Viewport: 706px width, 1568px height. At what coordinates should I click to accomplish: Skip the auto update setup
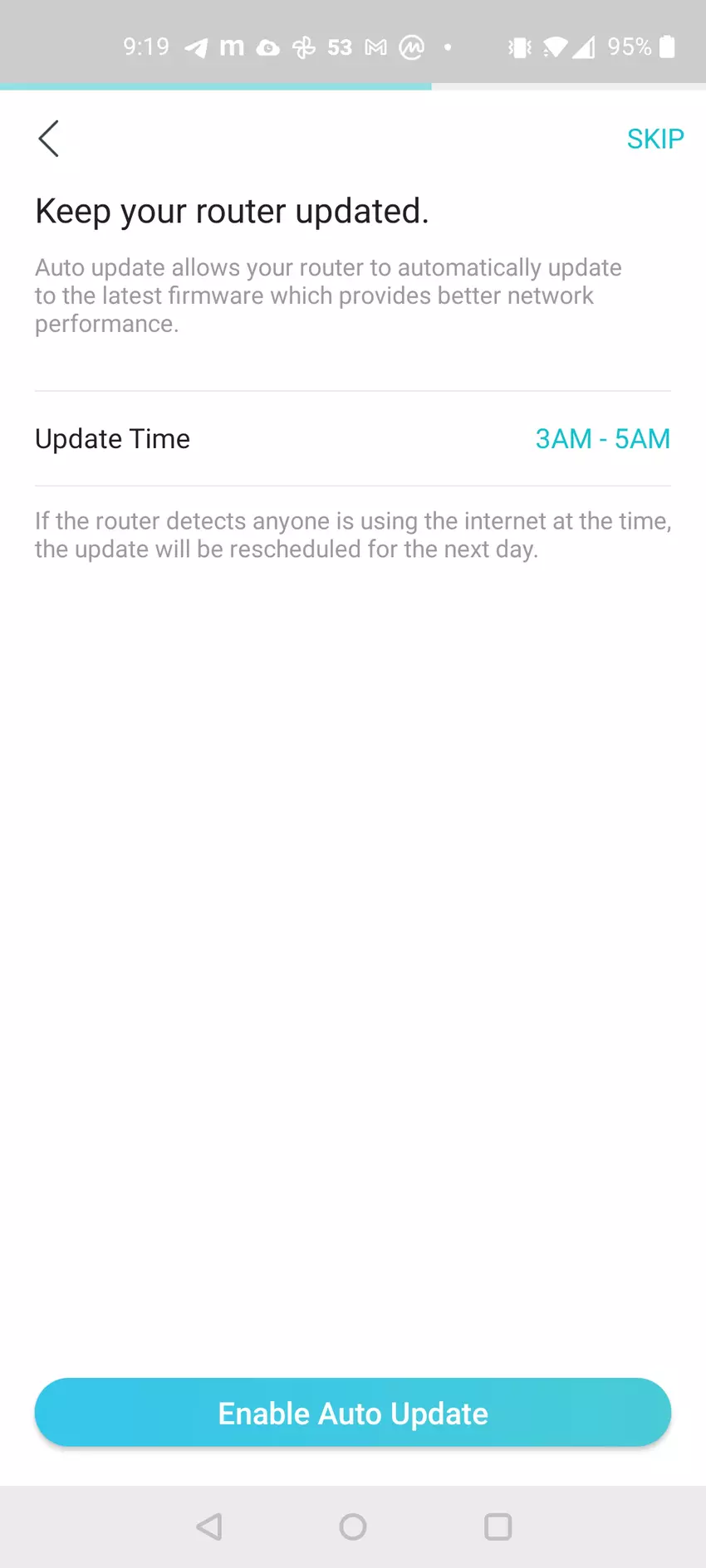(x=655, y=139)
